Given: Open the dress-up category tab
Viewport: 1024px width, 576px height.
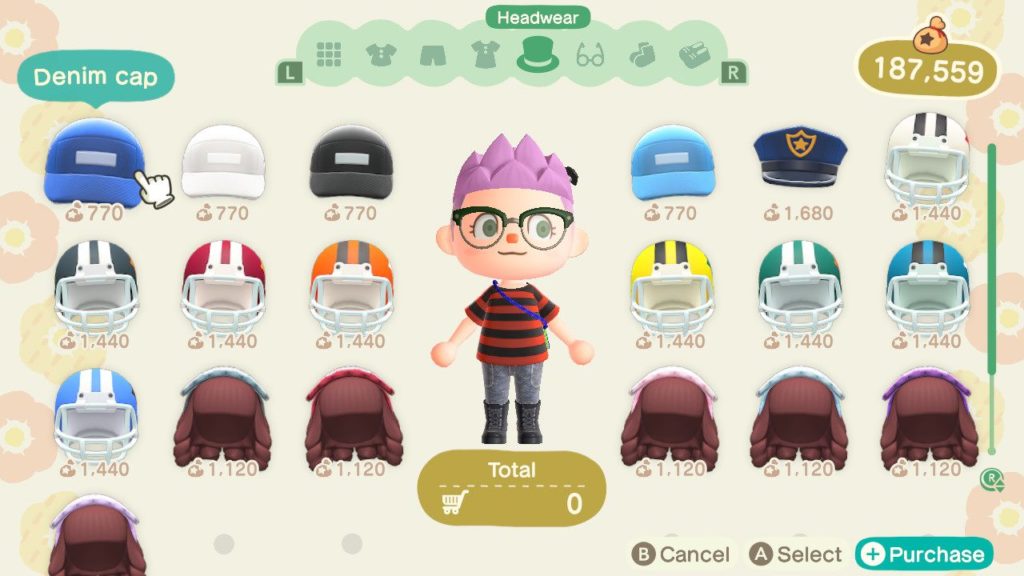Looking at the screenshot, I should (x=484, y=54).
